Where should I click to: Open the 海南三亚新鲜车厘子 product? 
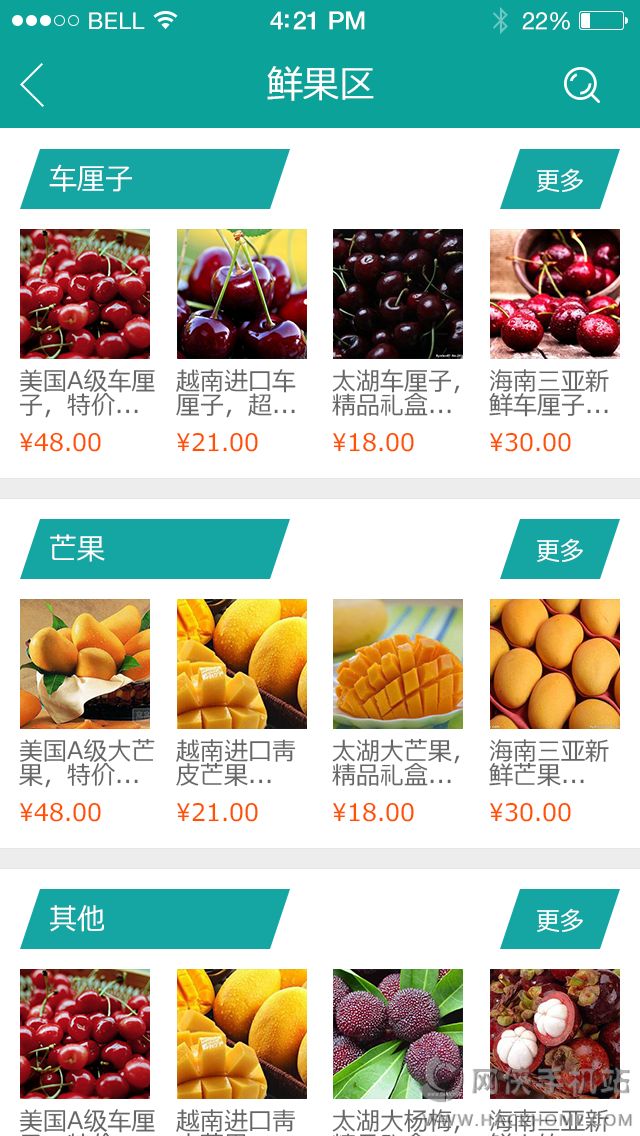(555, 294)
